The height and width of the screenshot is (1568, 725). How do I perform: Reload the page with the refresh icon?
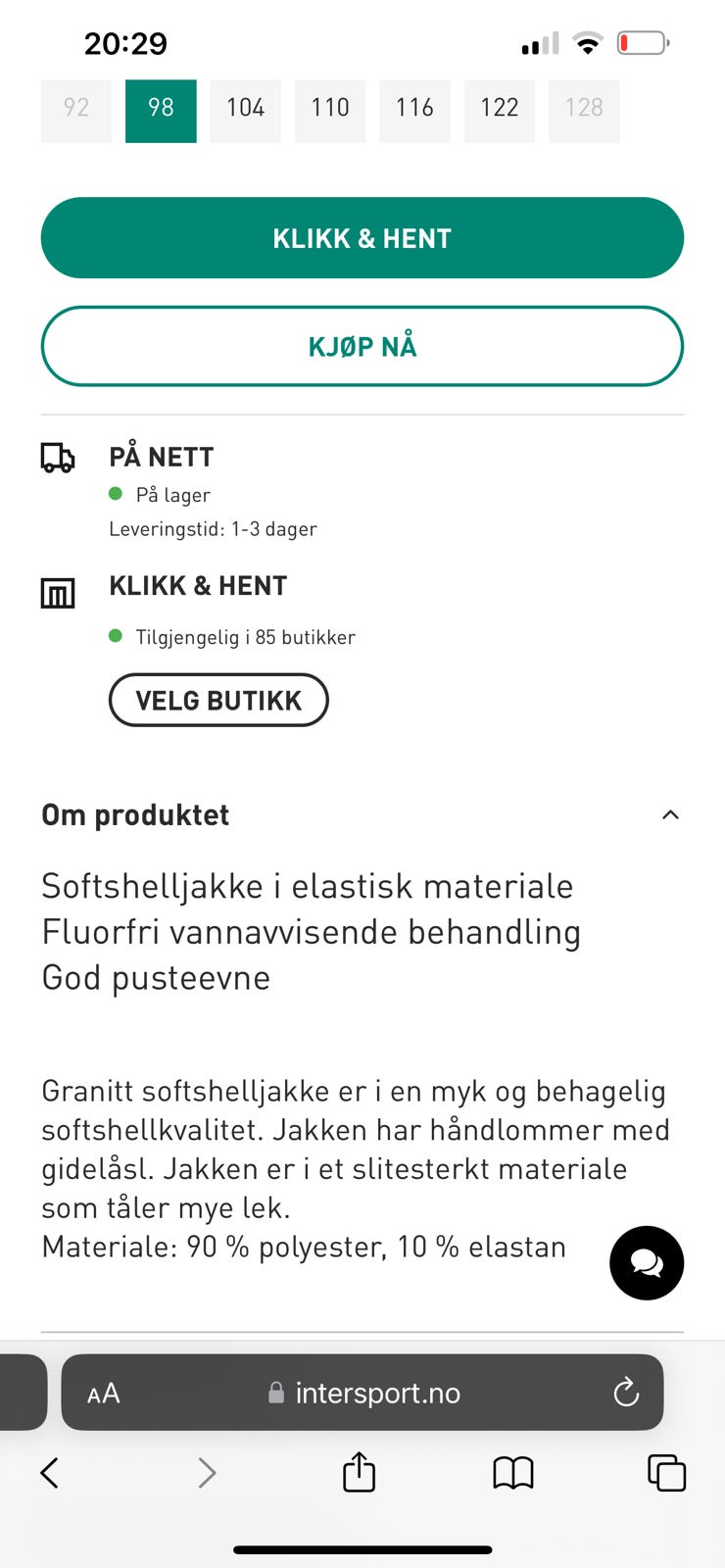pos(626,1393)
